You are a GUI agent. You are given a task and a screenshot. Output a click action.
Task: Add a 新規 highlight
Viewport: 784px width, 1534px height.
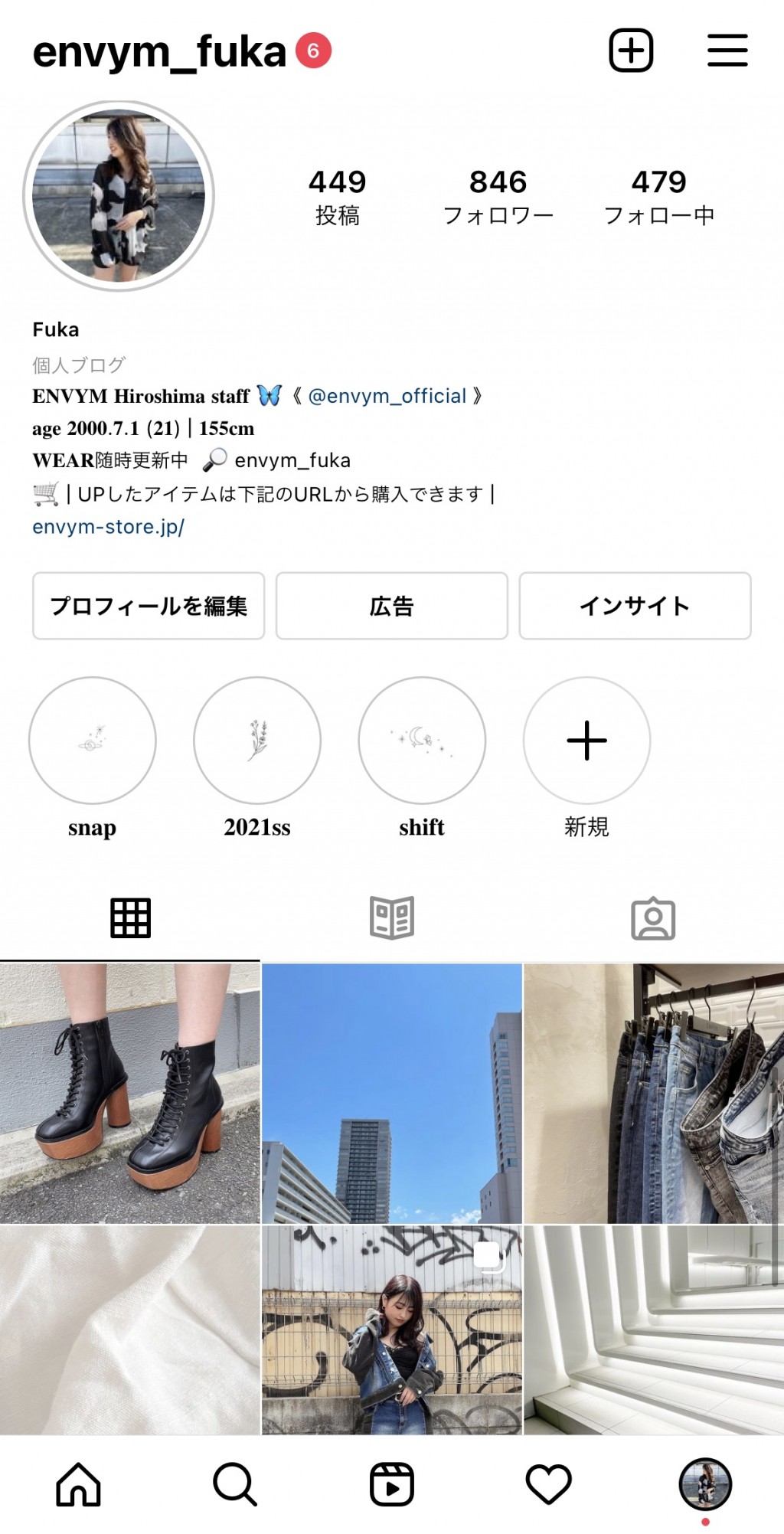point(586,740)
